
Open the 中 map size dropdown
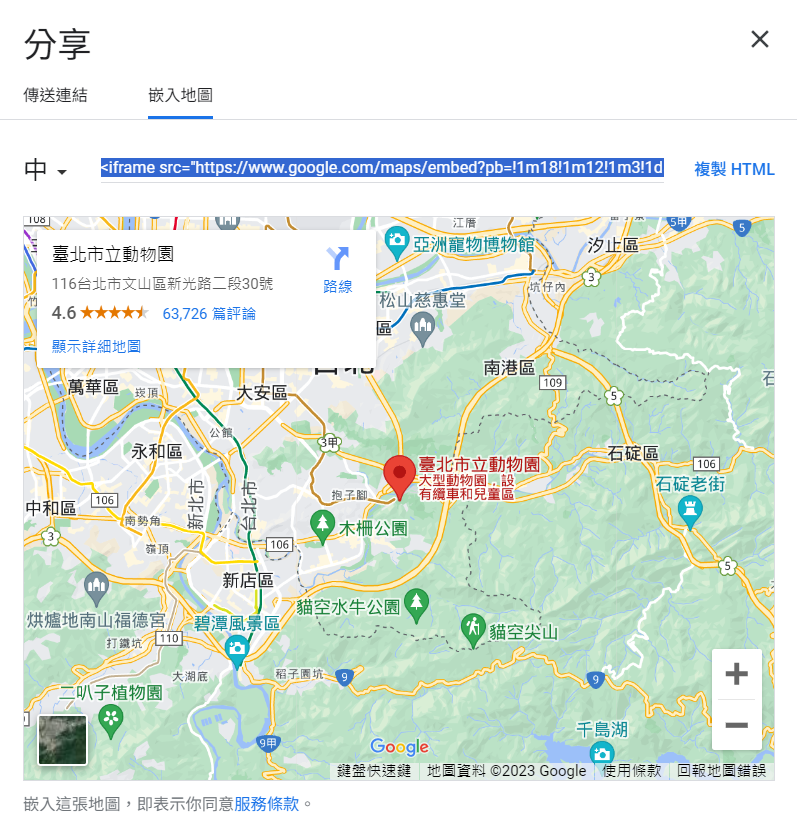click(46, 171)
